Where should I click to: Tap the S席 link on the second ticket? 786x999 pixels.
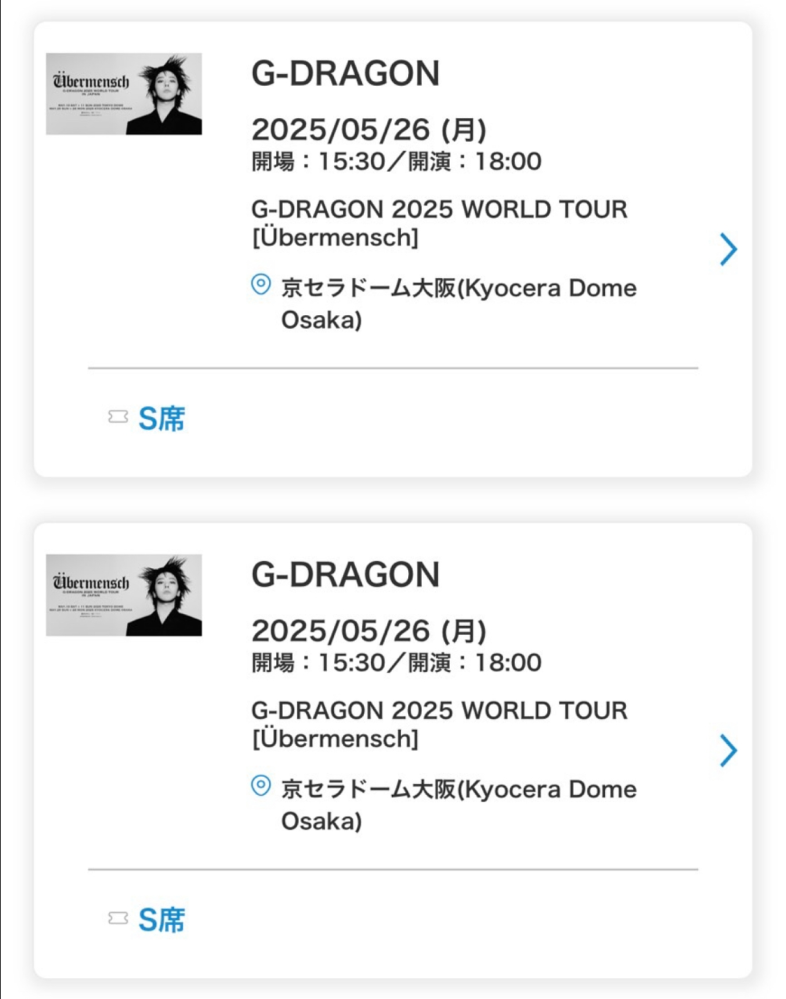pyautogui.click(x=161, y=920)
